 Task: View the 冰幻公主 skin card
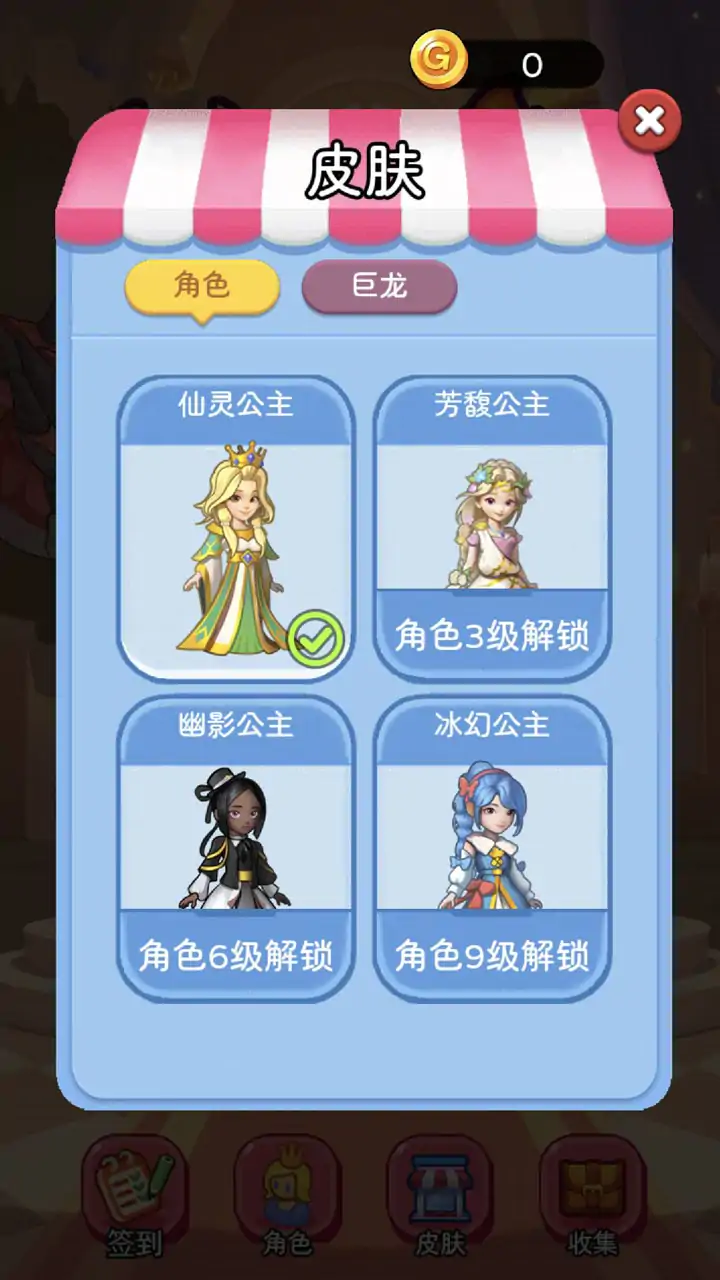pyautogui.click(x=492, y=848)
